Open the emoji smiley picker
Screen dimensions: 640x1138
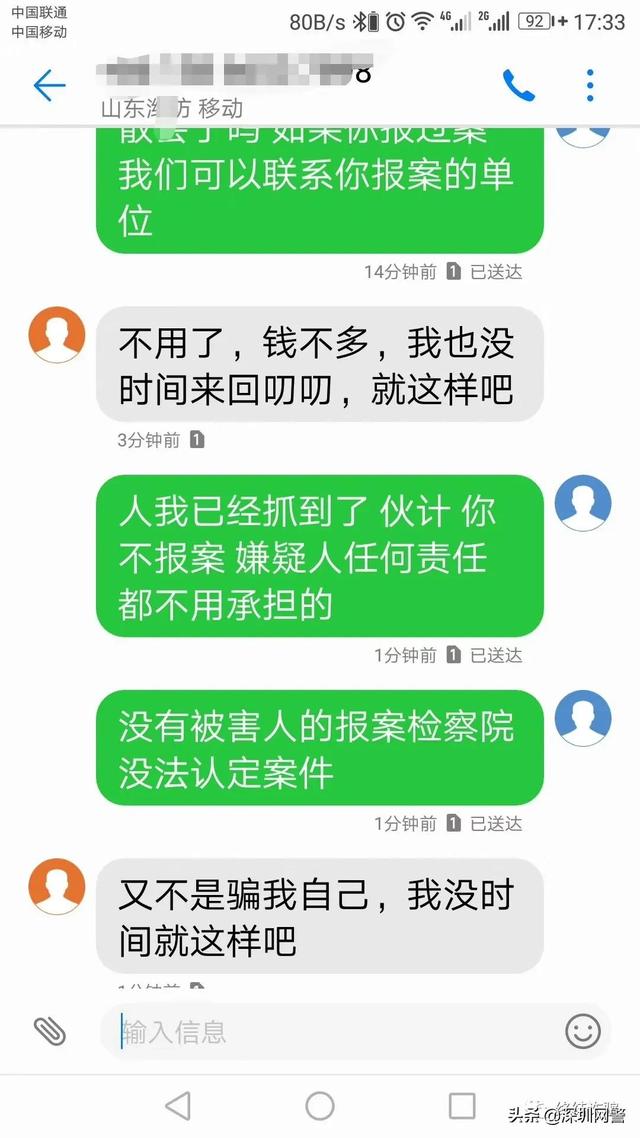tap(583, 1031)
